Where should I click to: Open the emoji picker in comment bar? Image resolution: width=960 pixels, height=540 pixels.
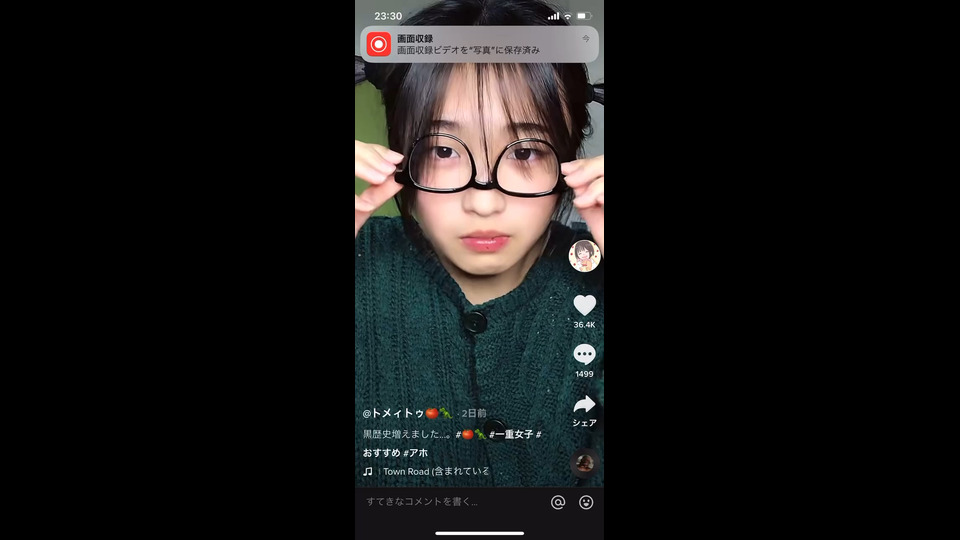click(586, 502)
